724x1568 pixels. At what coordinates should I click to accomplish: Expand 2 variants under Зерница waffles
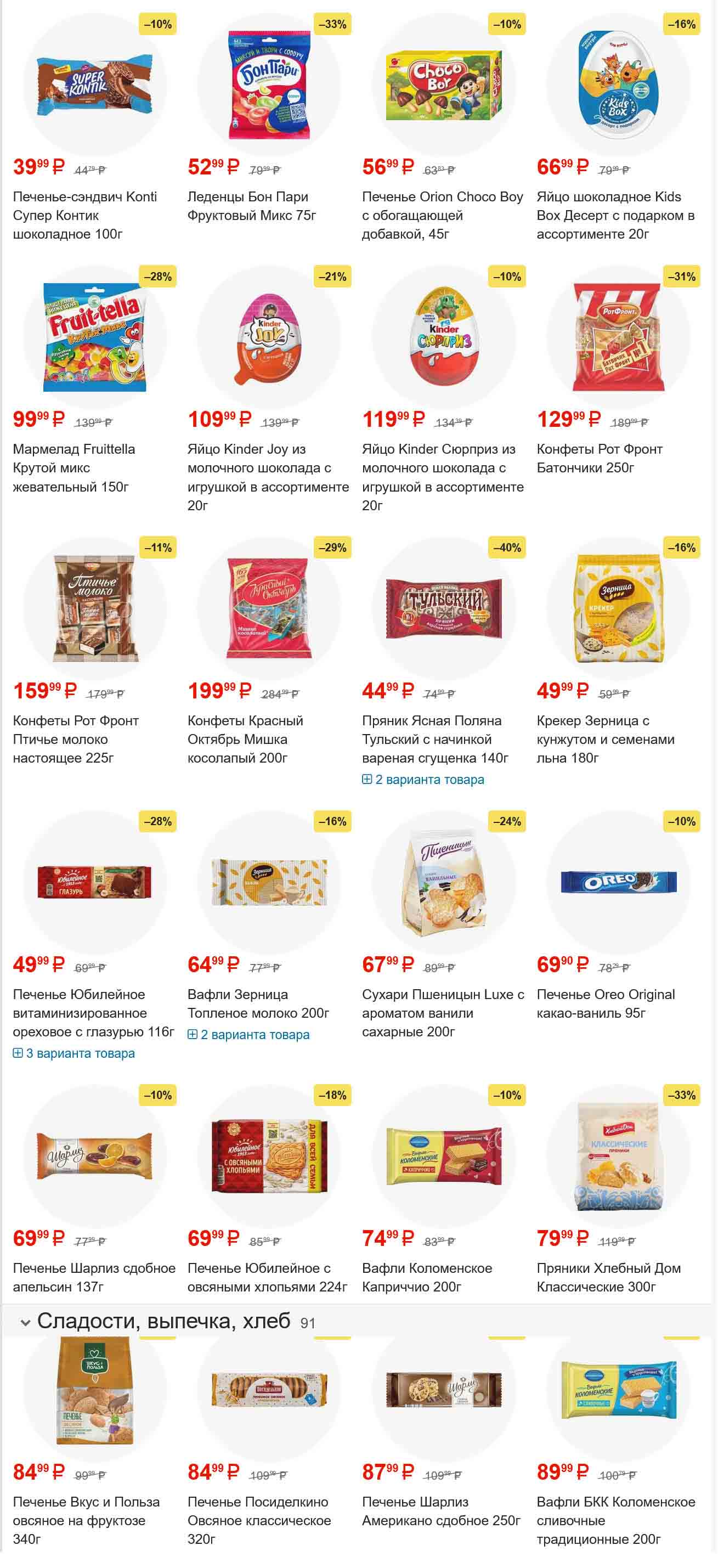[x=249, y=1035]
